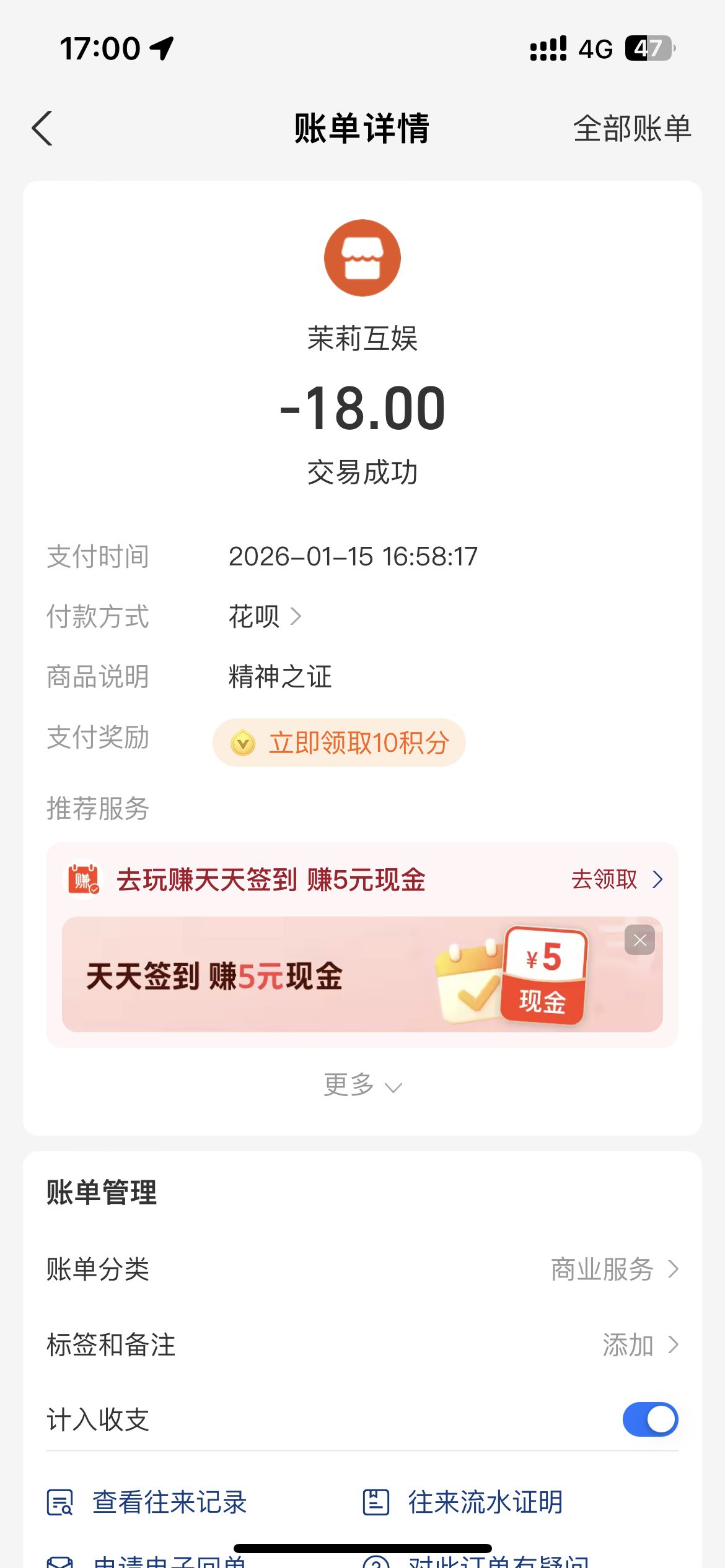This screenshot has height=1568, width=725.
Task: Claim the 立即领取10积分 reward
Action: pos(339,743)
